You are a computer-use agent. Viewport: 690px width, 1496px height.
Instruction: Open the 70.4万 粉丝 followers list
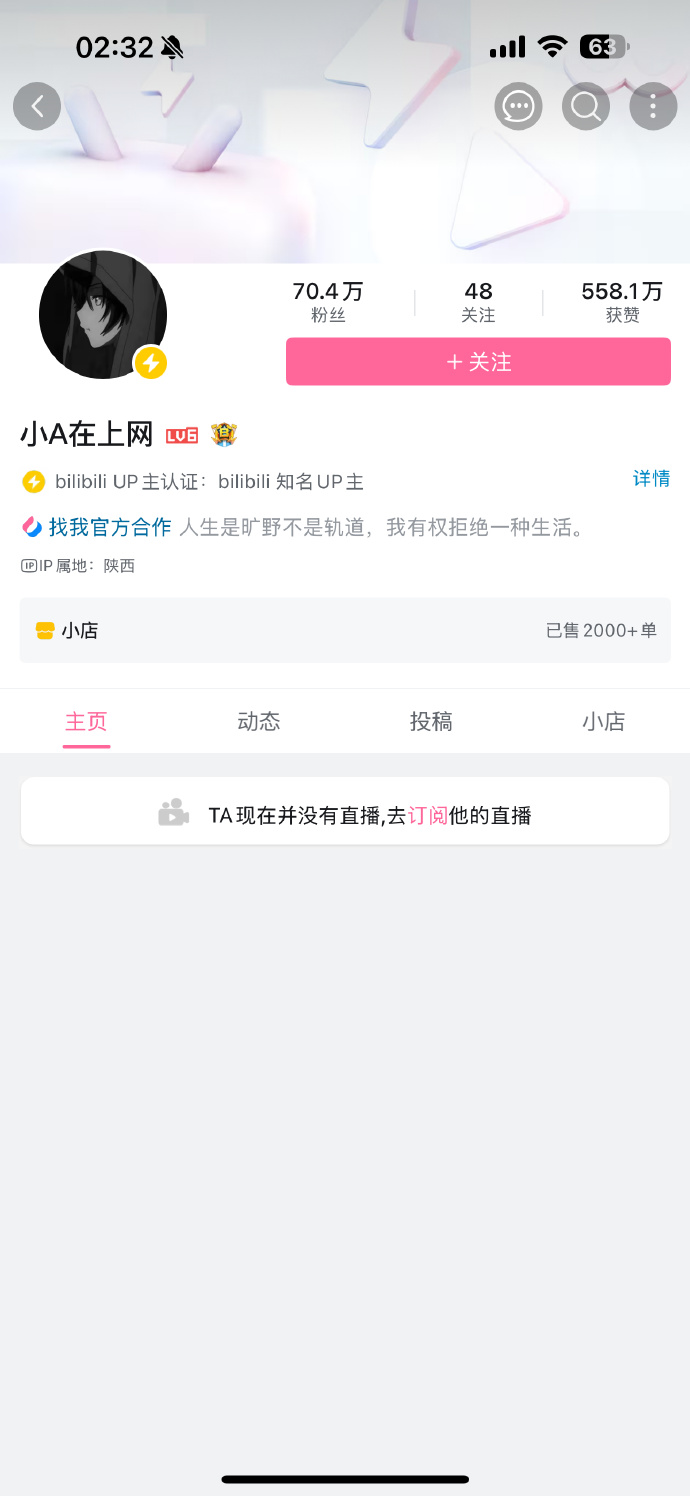[x=328, y=301]
